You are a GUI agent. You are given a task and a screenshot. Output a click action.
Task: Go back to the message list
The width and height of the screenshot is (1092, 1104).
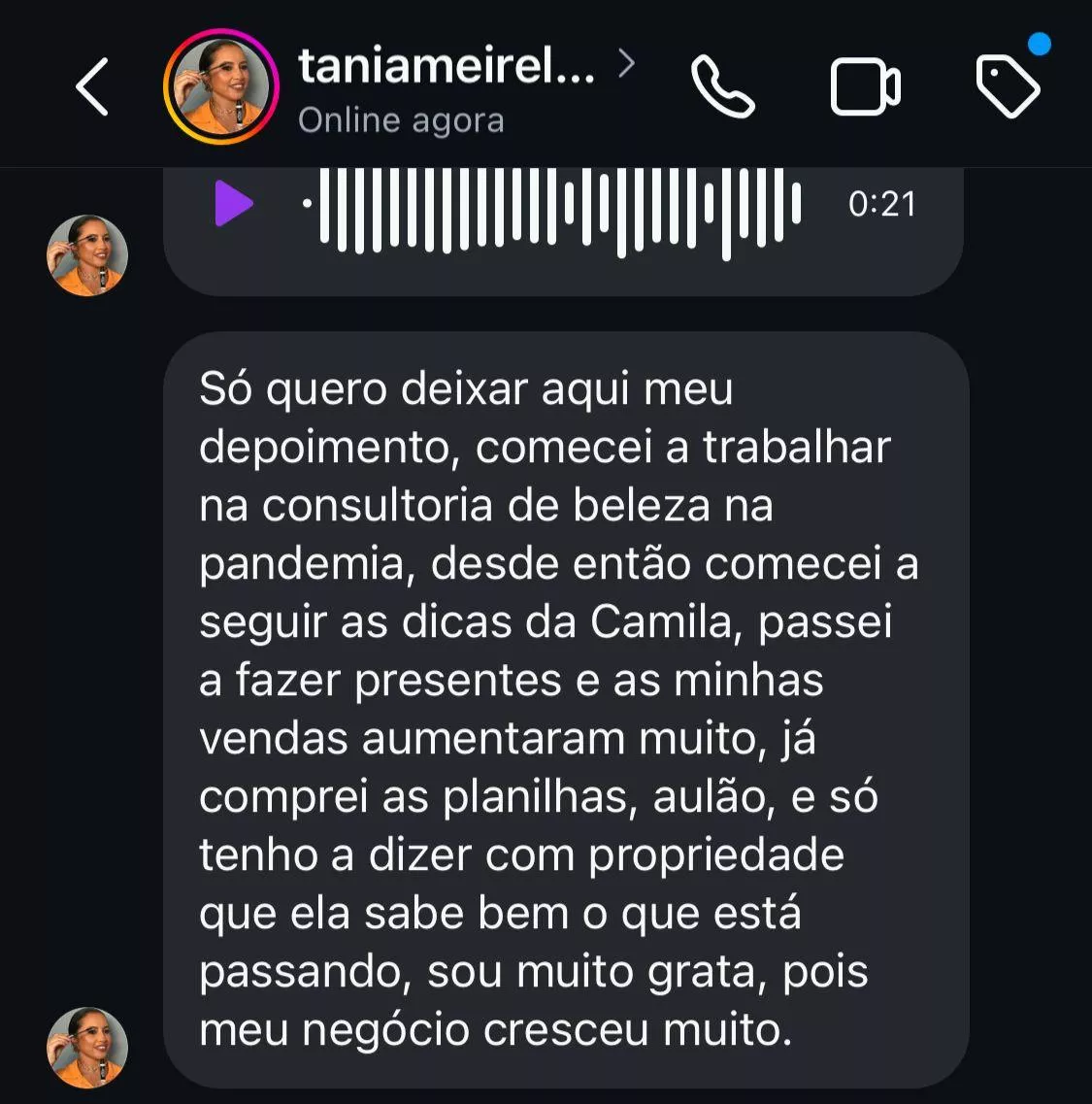click(x=92, y=86)
